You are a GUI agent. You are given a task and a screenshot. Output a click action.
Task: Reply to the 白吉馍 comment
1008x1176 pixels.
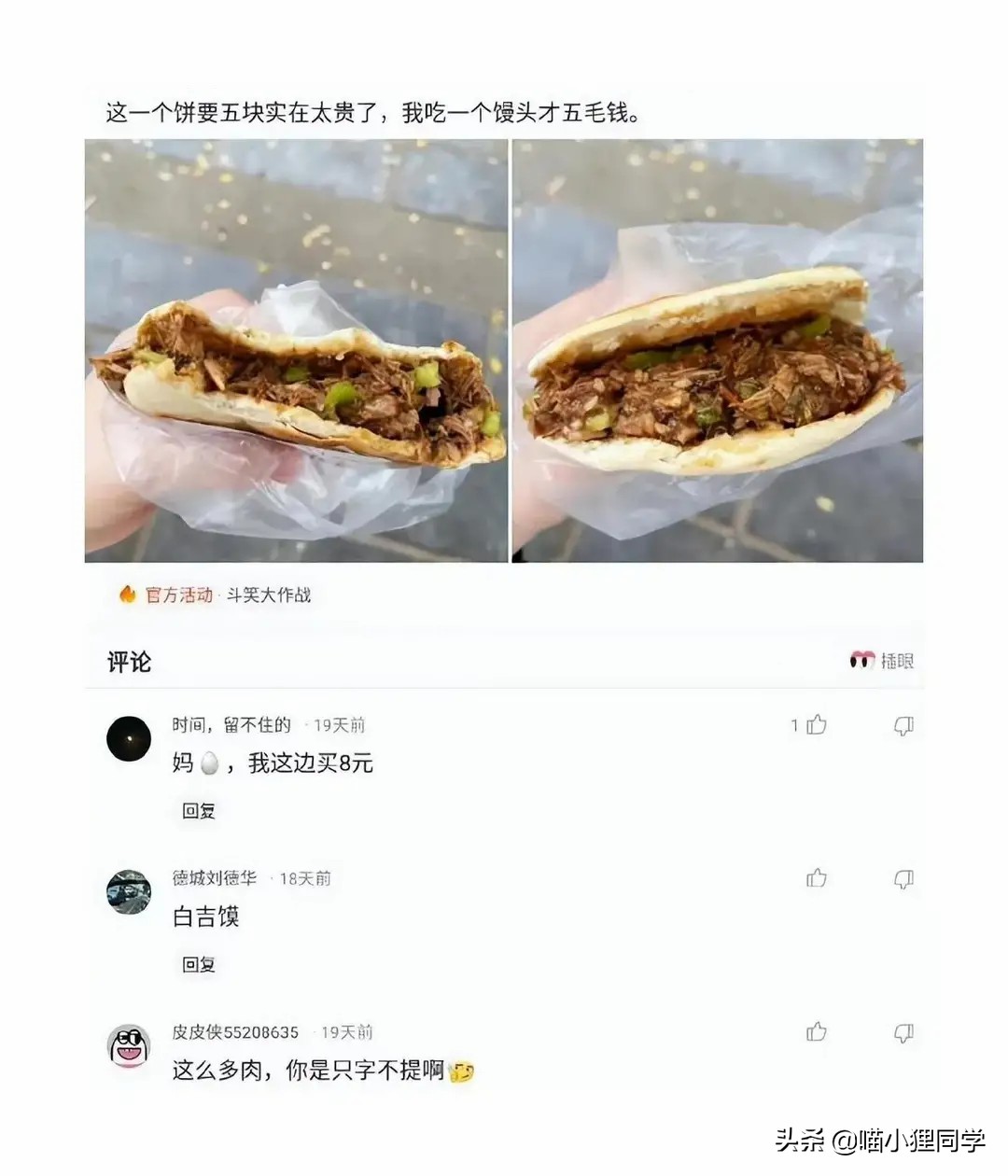click(x=199, y=964)
